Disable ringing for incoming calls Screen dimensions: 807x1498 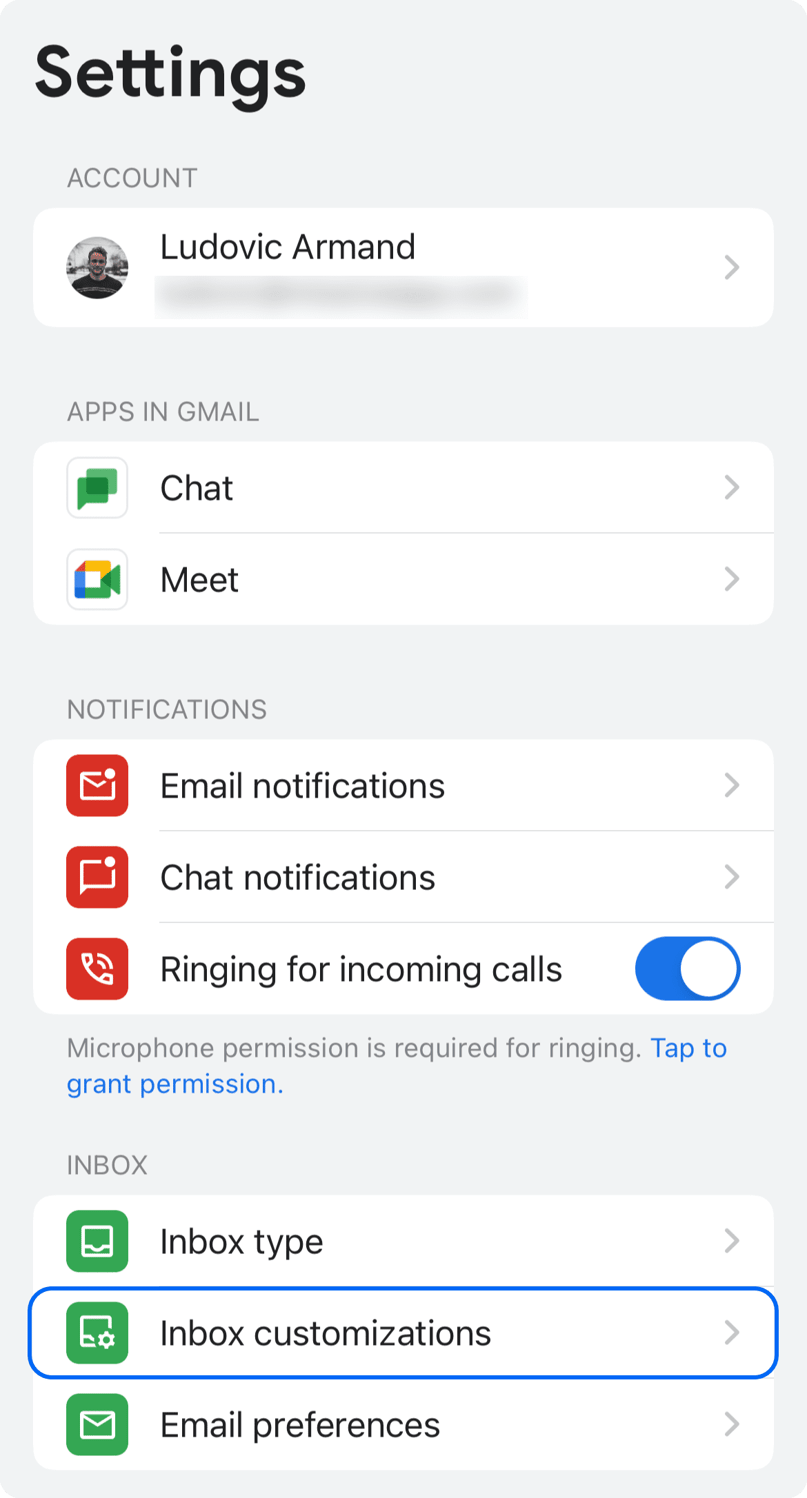coord(687,968)
